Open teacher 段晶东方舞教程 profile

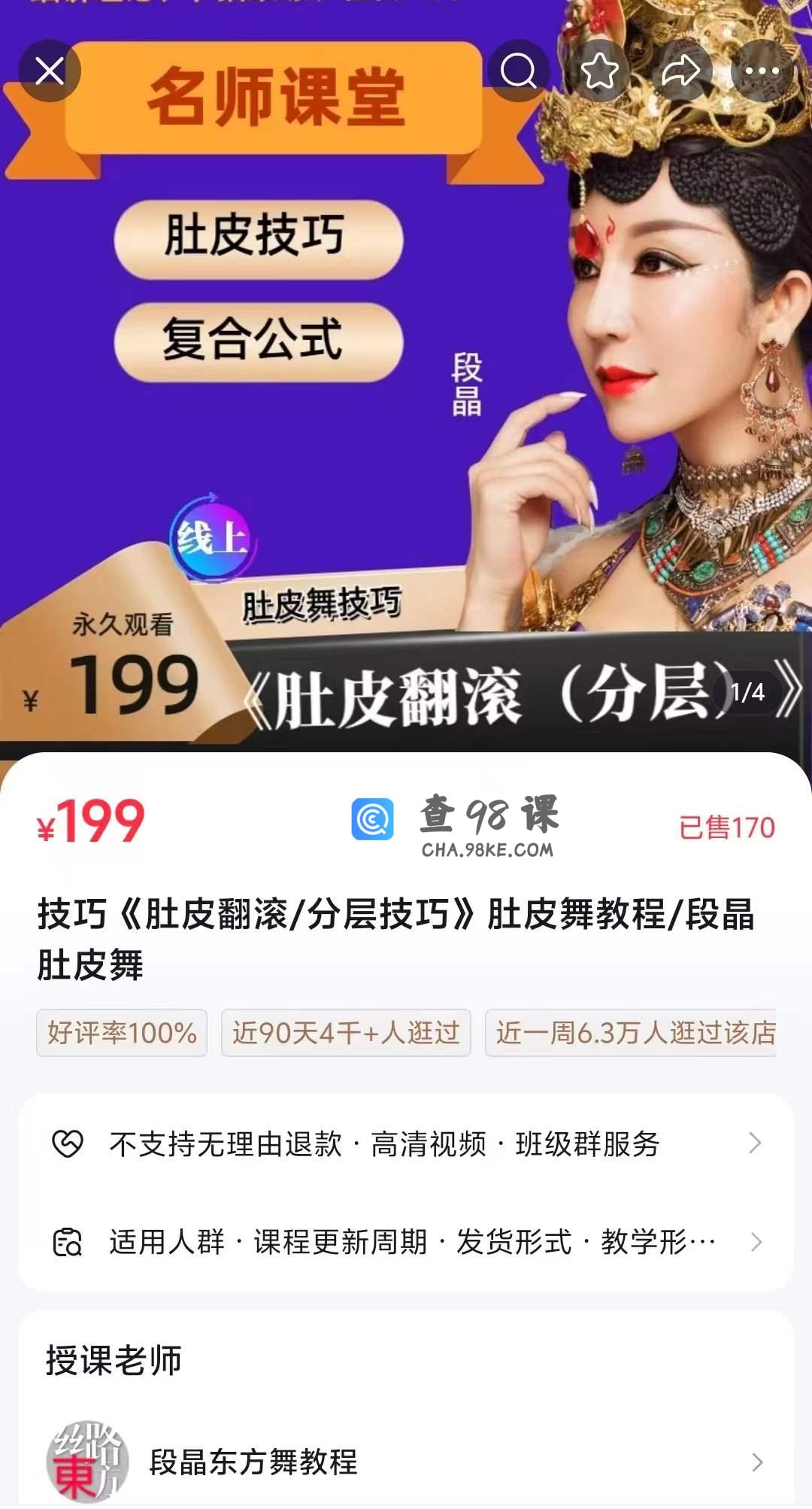tap(406, 1462)
